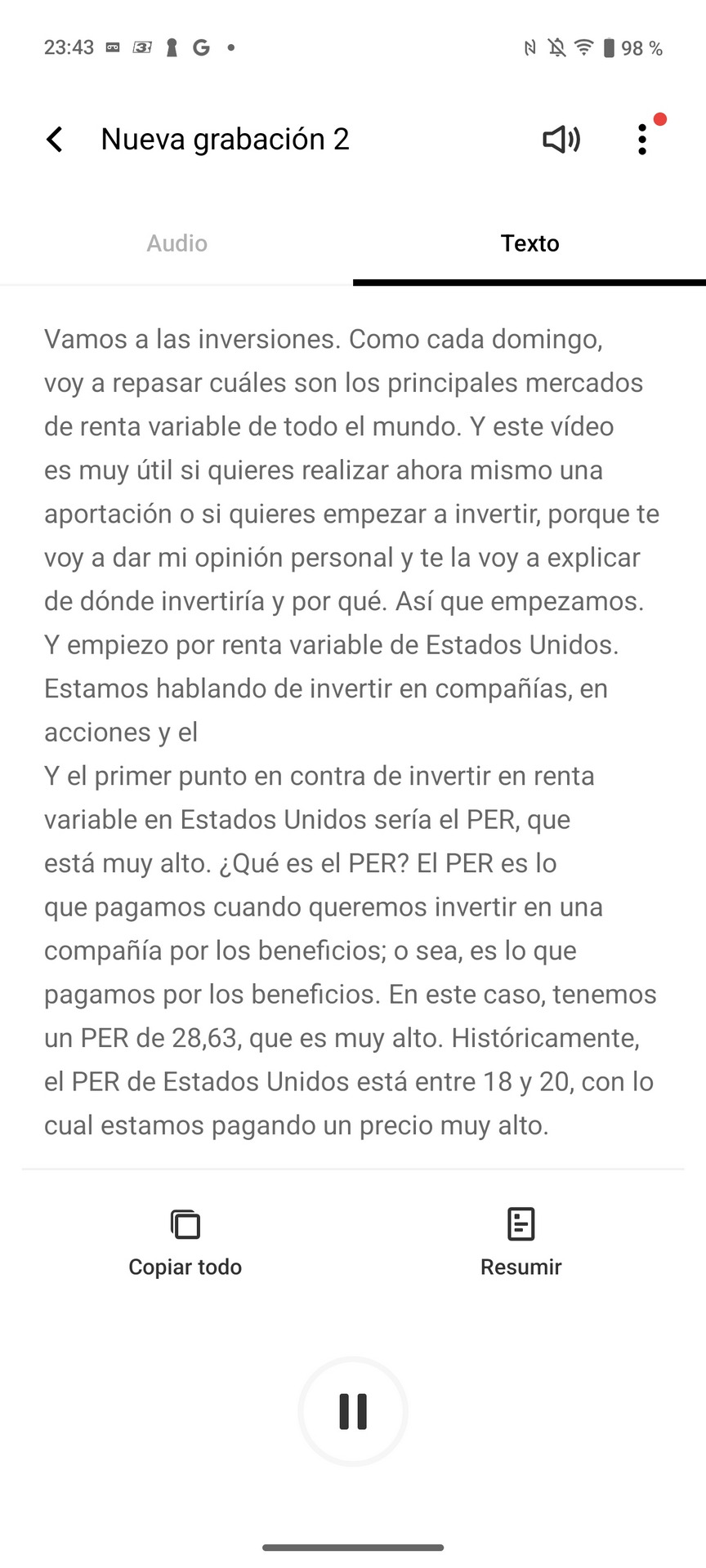Go back from Nueva grabación 2
This screenshot has width=706, height=1568.
pyautogui.click(x=55, y=140)
